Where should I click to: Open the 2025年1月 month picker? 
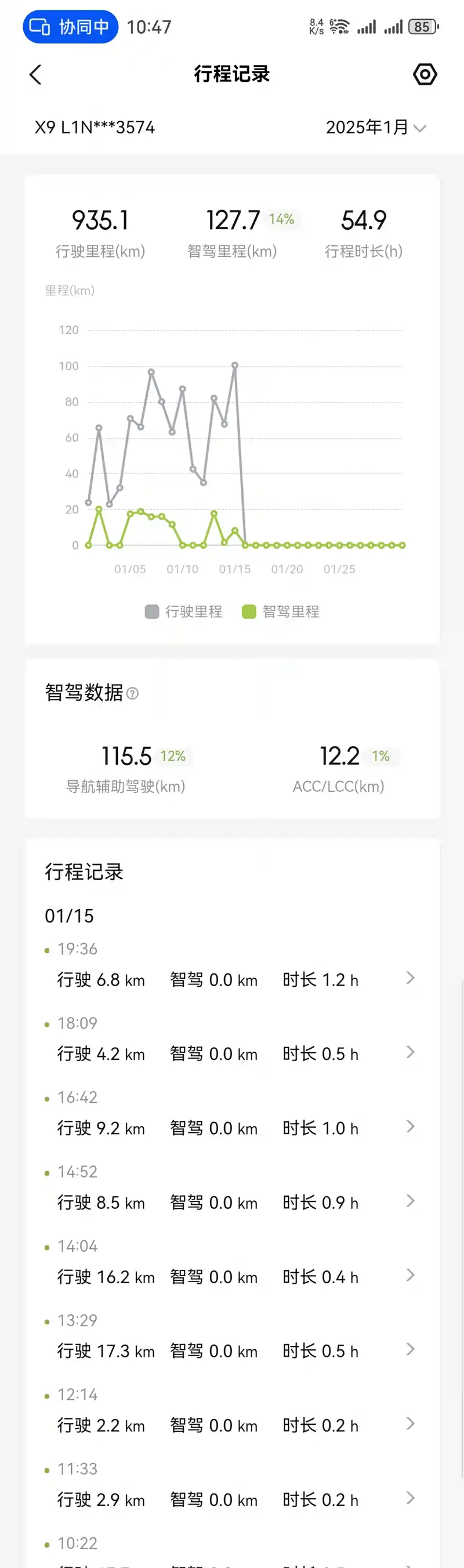[x=375, y=127]
